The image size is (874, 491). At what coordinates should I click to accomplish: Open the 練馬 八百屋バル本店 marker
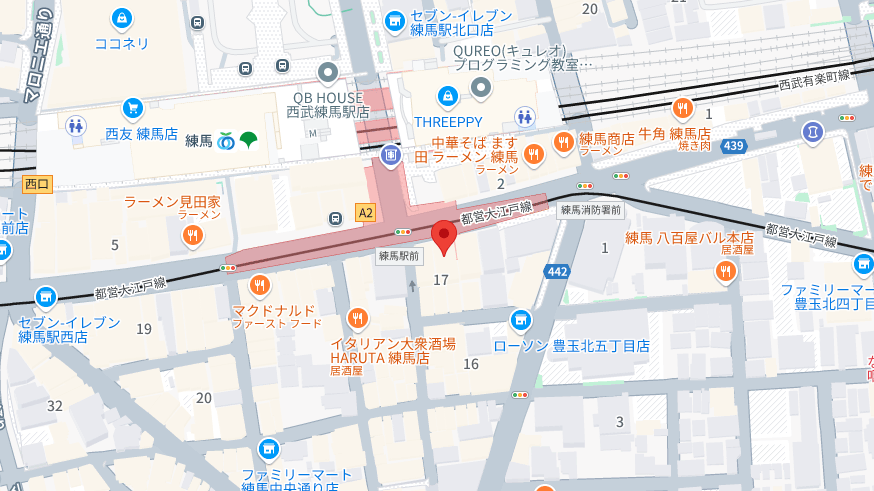[x=727, y=272]
